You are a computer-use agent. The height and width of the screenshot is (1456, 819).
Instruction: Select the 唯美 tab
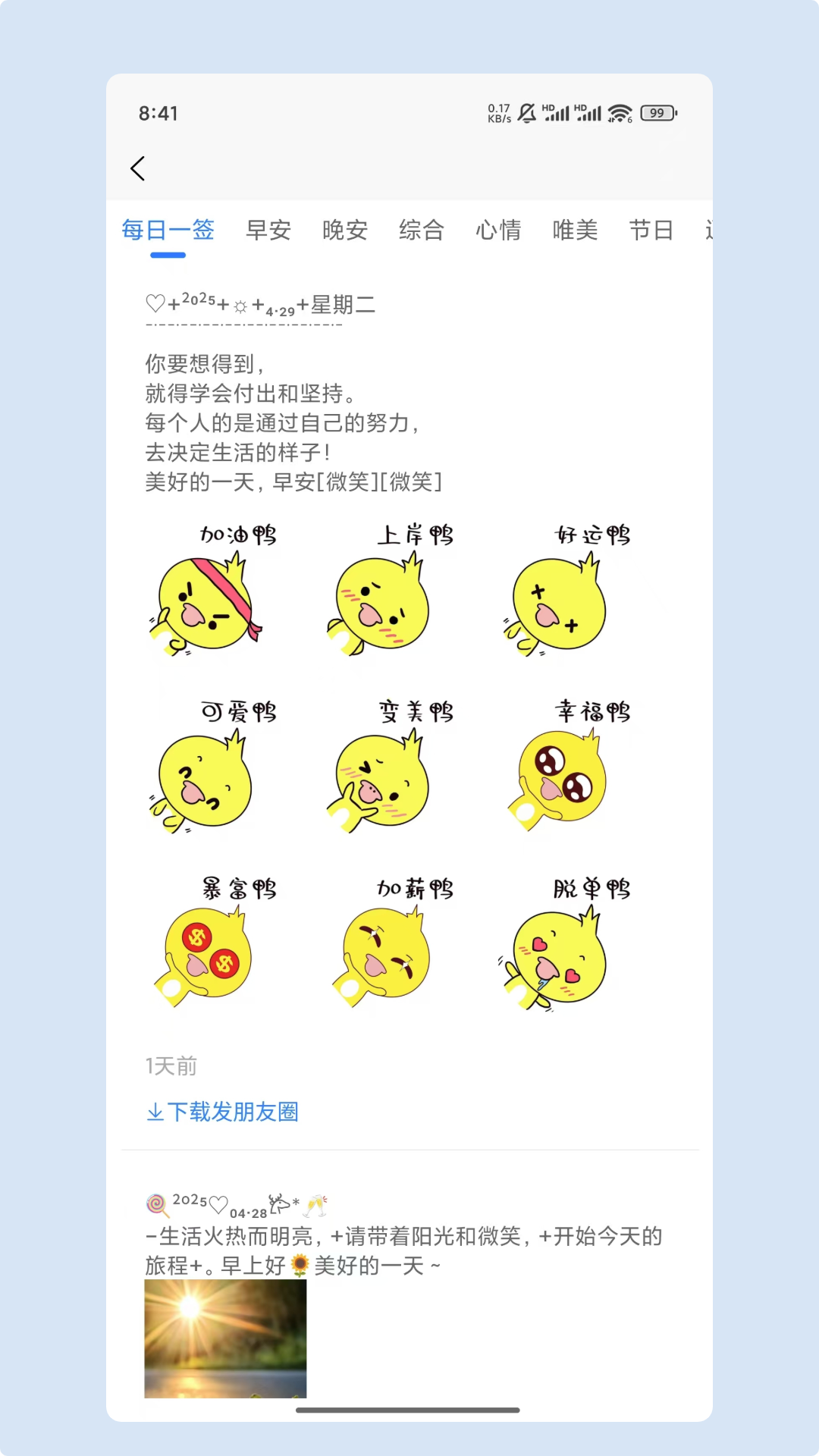pyautogui.click(x=574, y=231)
